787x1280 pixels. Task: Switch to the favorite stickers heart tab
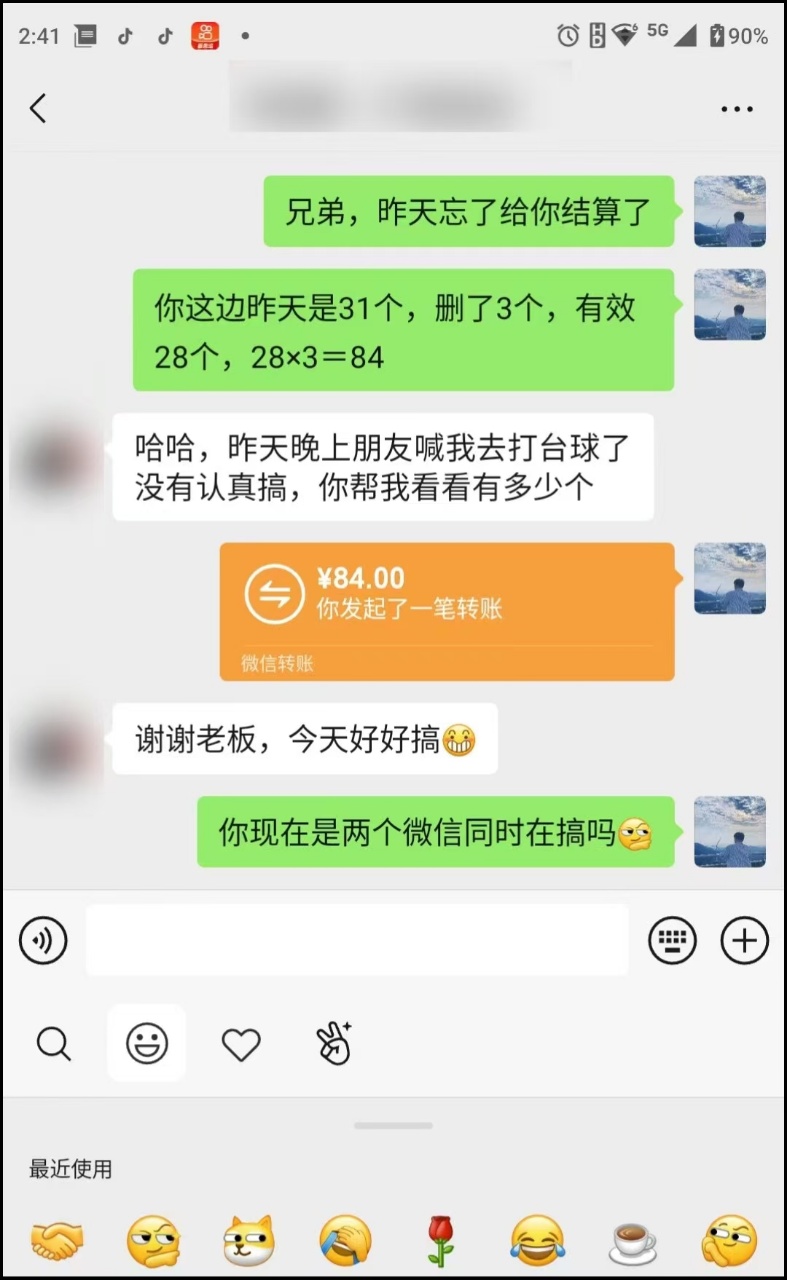(x=241, y=1045)
